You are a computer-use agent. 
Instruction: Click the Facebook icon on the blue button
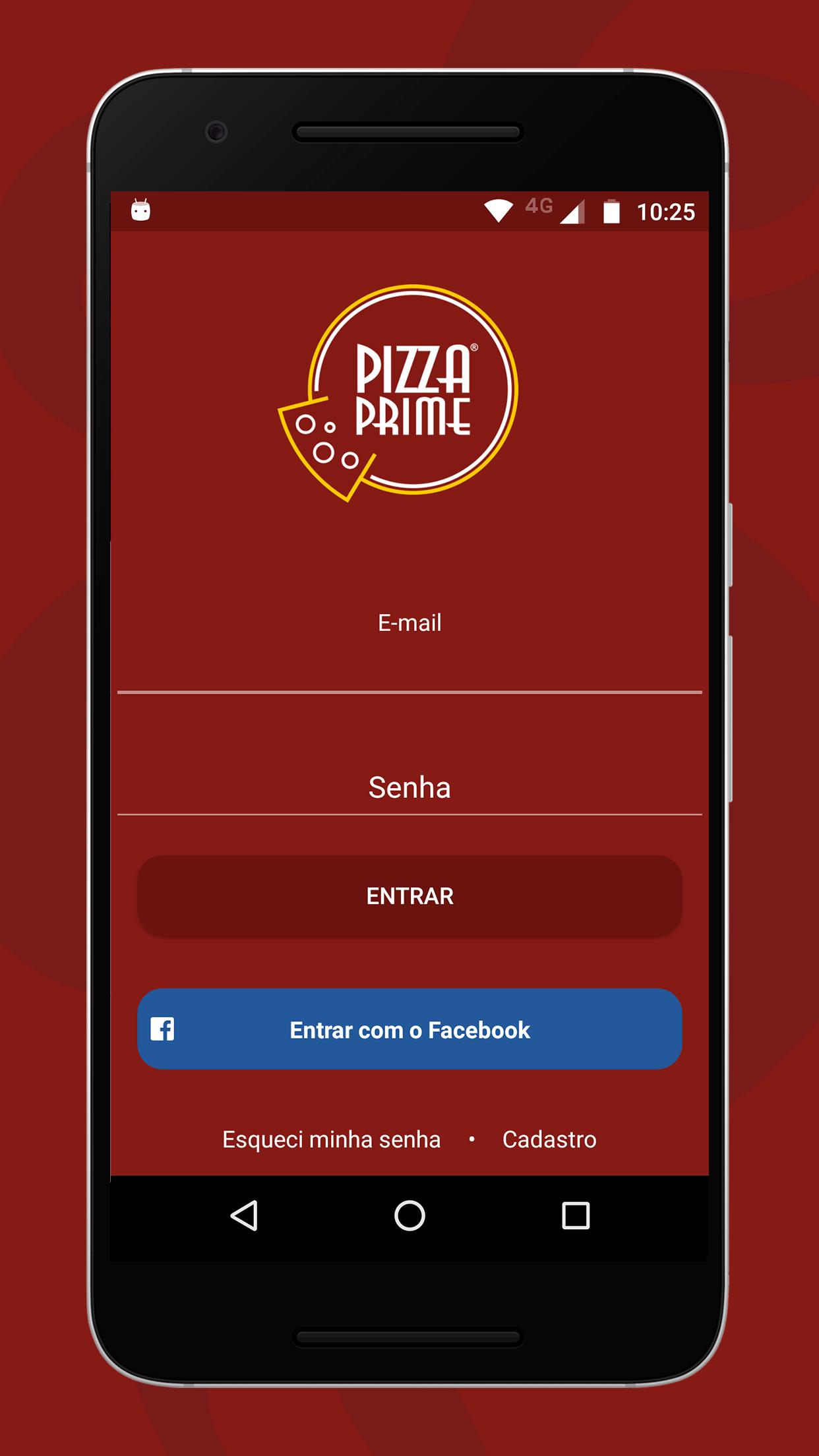tap(163, 1030)
